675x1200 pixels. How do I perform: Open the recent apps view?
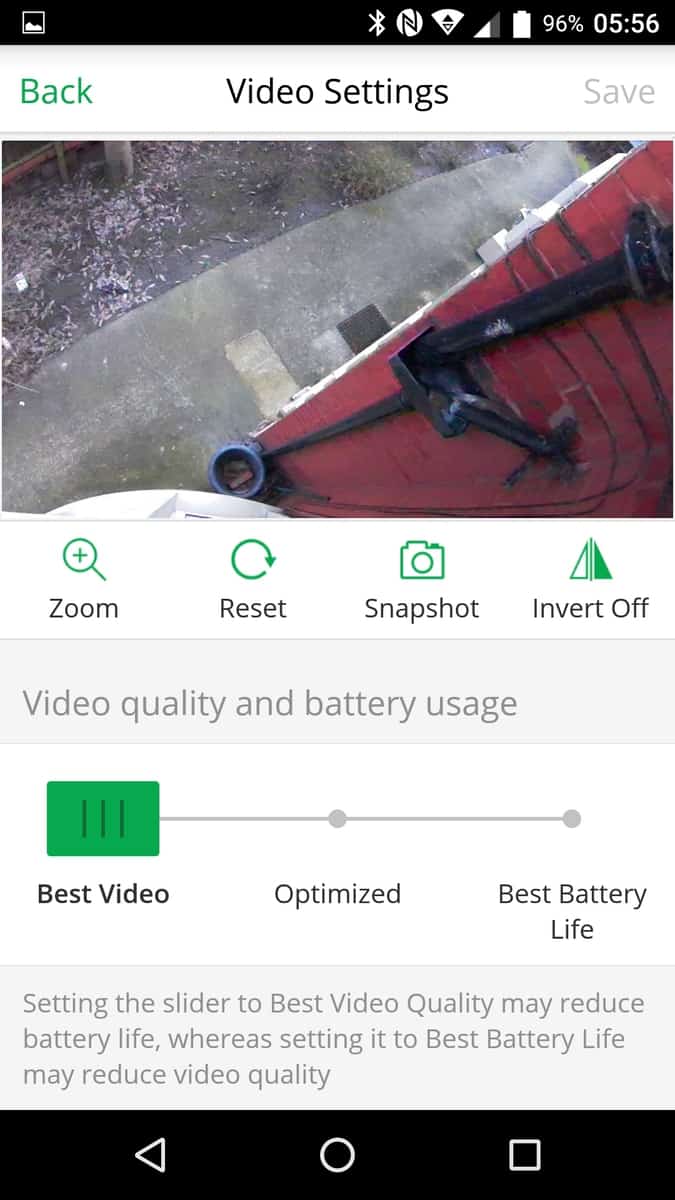(x=524, y=1155)
